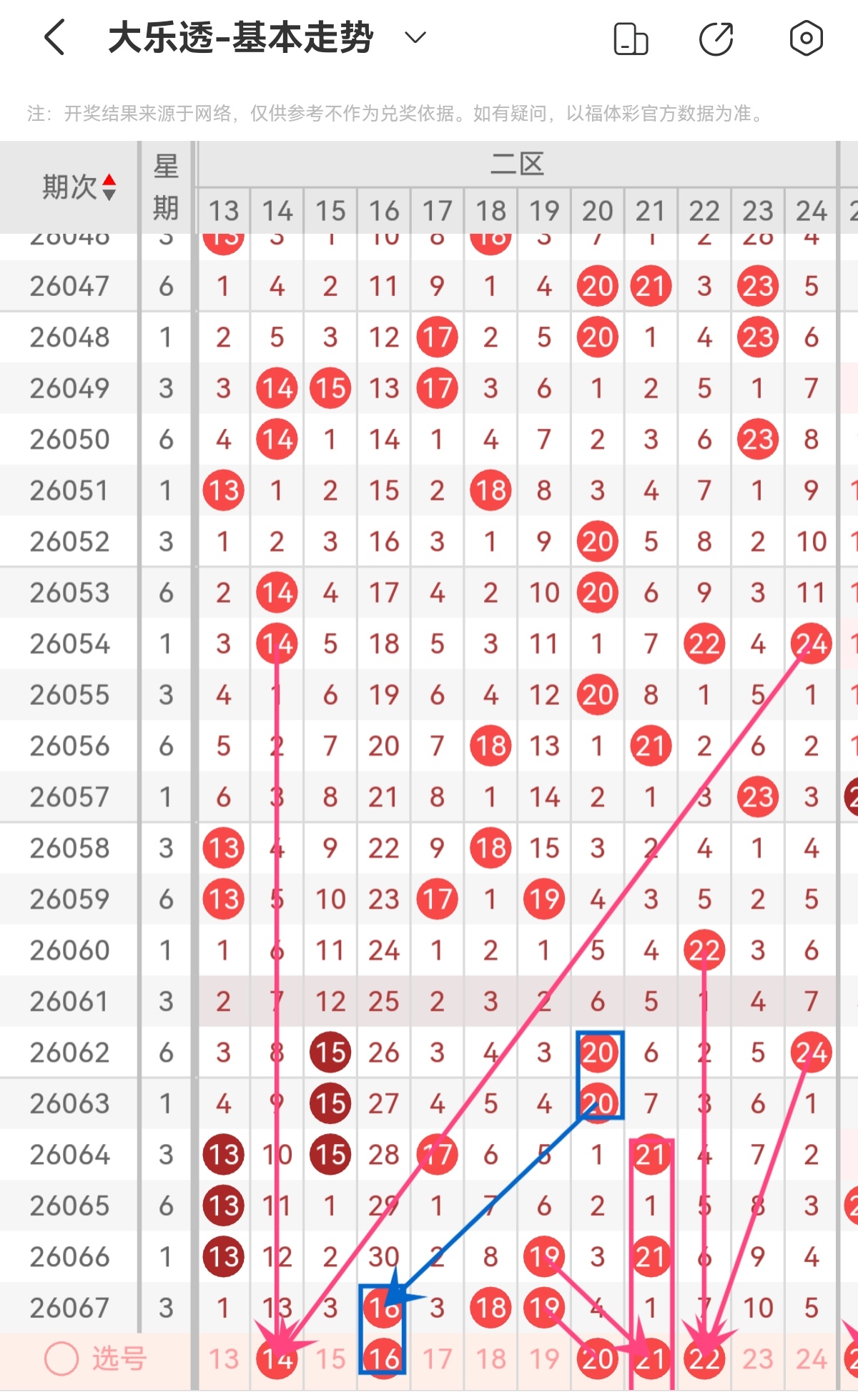The width and height of the screenshot is (858, 1400).
Task: Toggle screen orientation icon in header
Action: [631, 39]
